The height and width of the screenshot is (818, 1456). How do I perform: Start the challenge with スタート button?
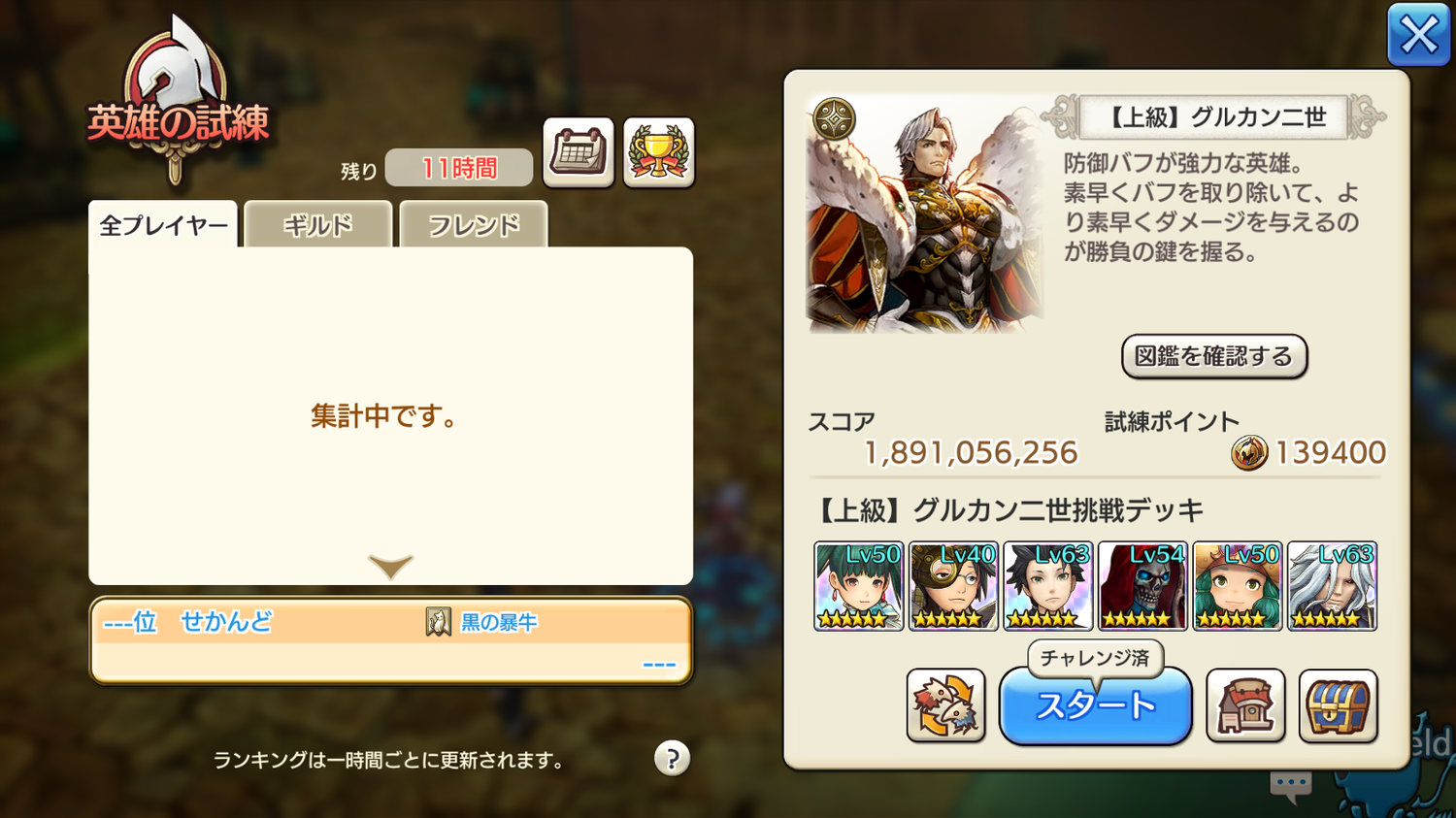click(x=1095, y=706)
